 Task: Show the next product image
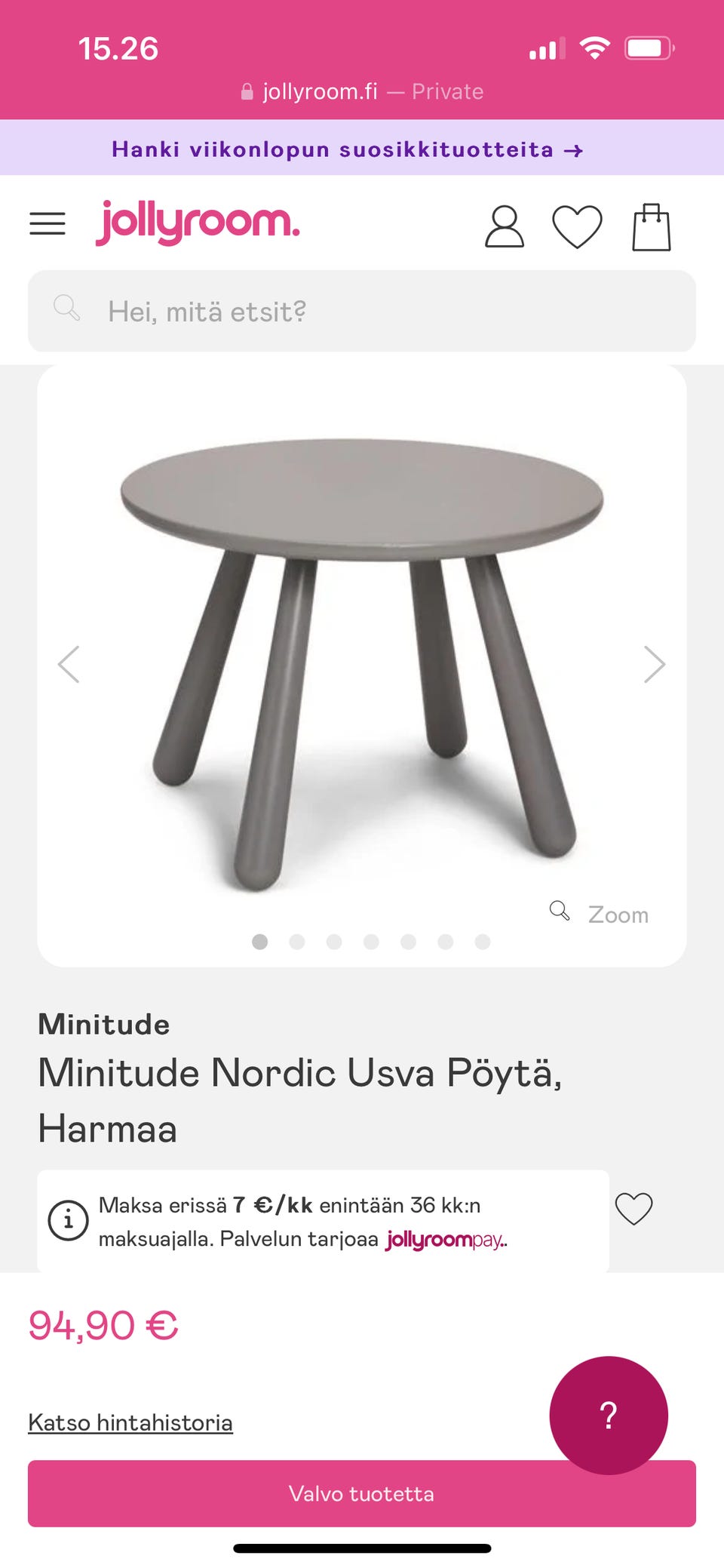tap(654, 665)
